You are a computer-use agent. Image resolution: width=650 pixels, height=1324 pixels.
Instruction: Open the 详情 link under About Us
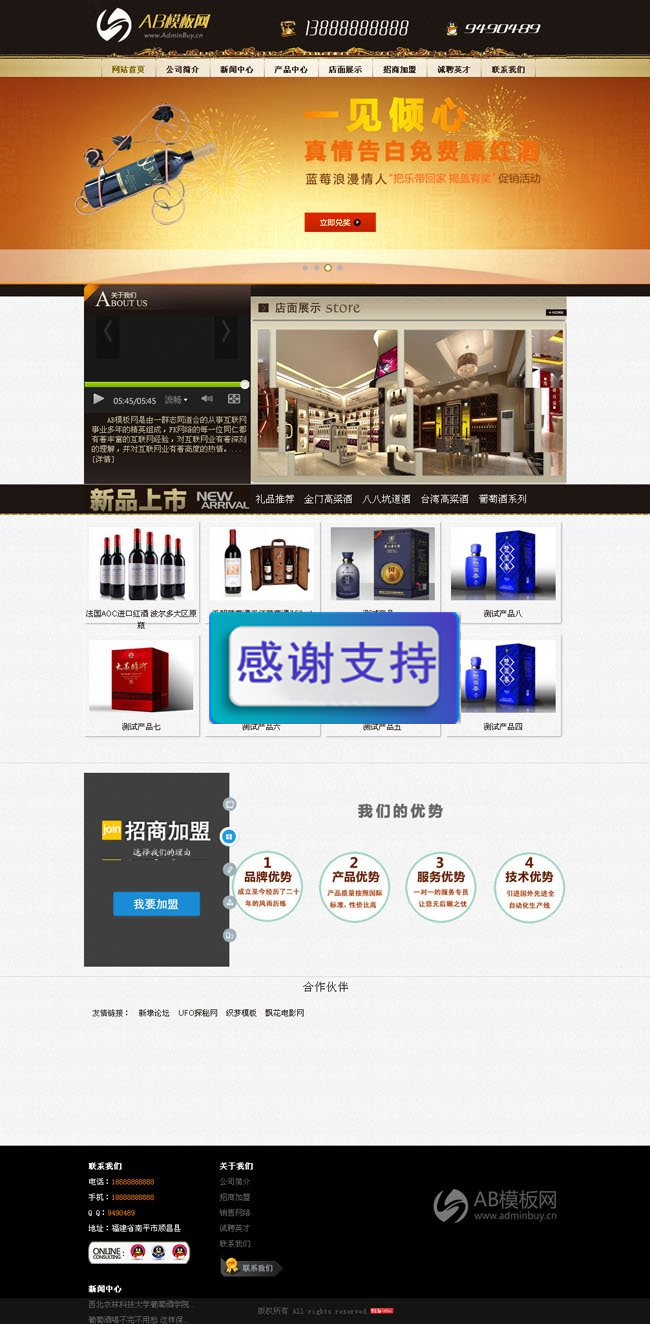pyautogui.click(x=103, y=459)
